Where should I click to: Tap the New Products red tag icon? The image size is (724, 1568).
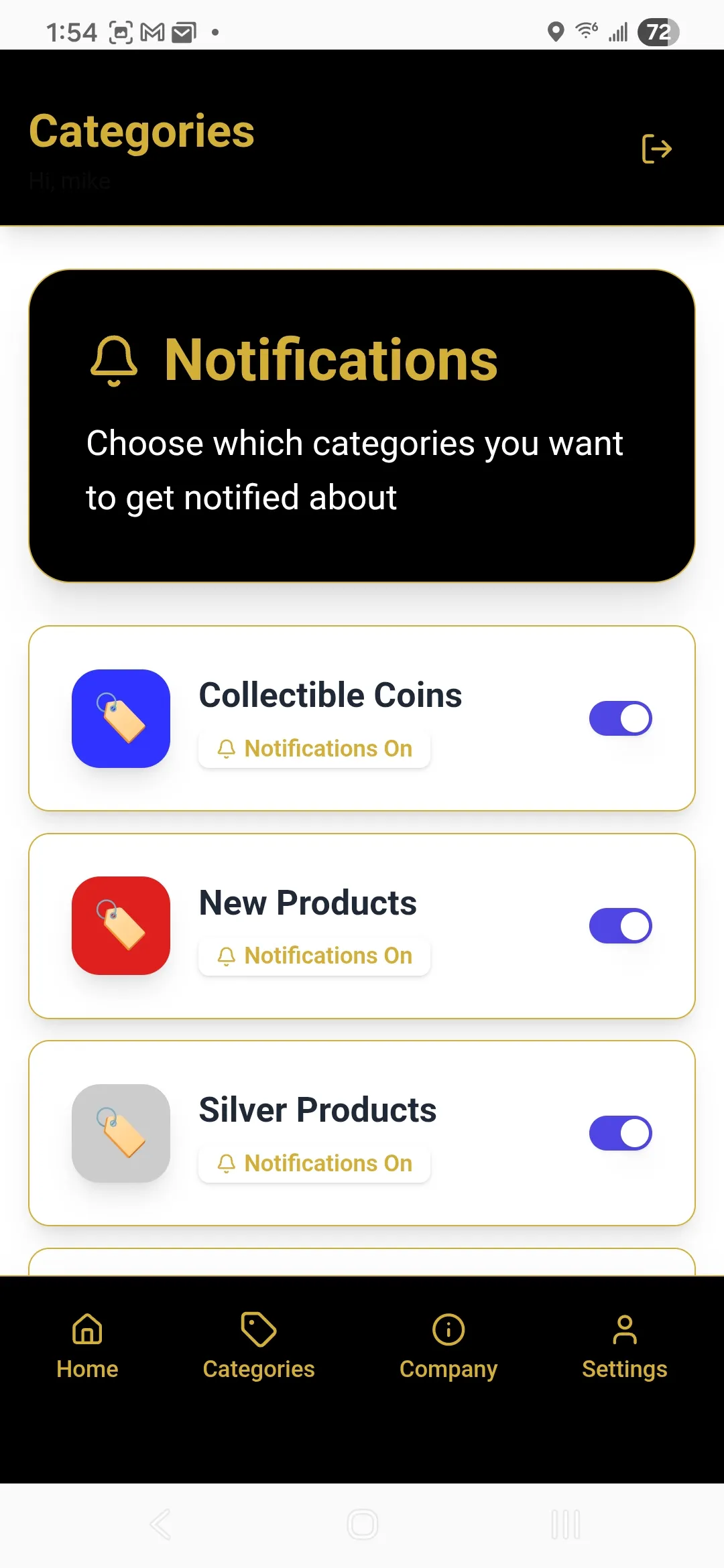(x=121, y=926)
